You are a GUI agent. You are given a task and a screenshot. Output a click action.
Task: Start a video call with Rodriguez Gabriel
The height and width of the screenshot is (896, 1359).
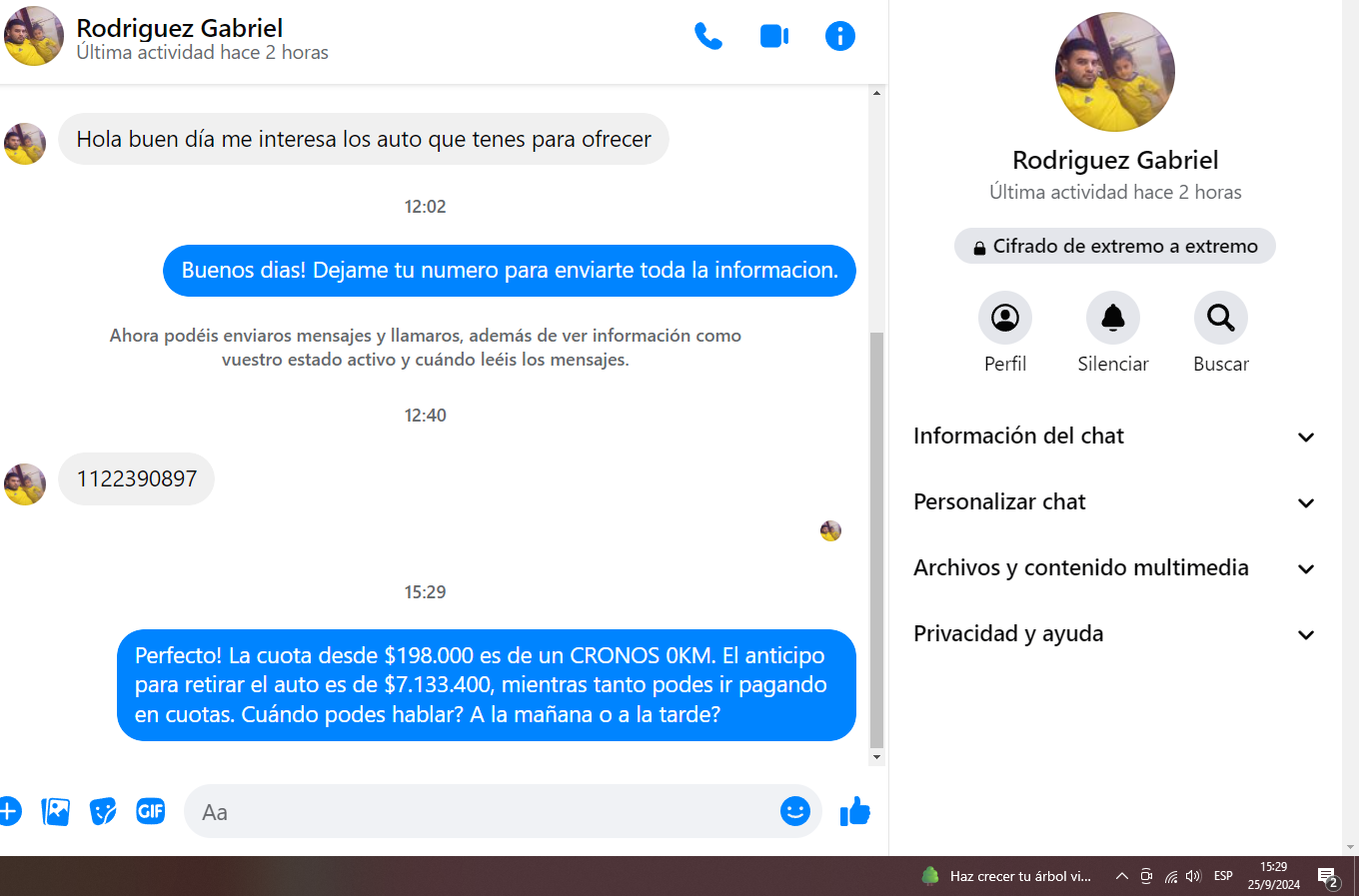click(774, 37)
